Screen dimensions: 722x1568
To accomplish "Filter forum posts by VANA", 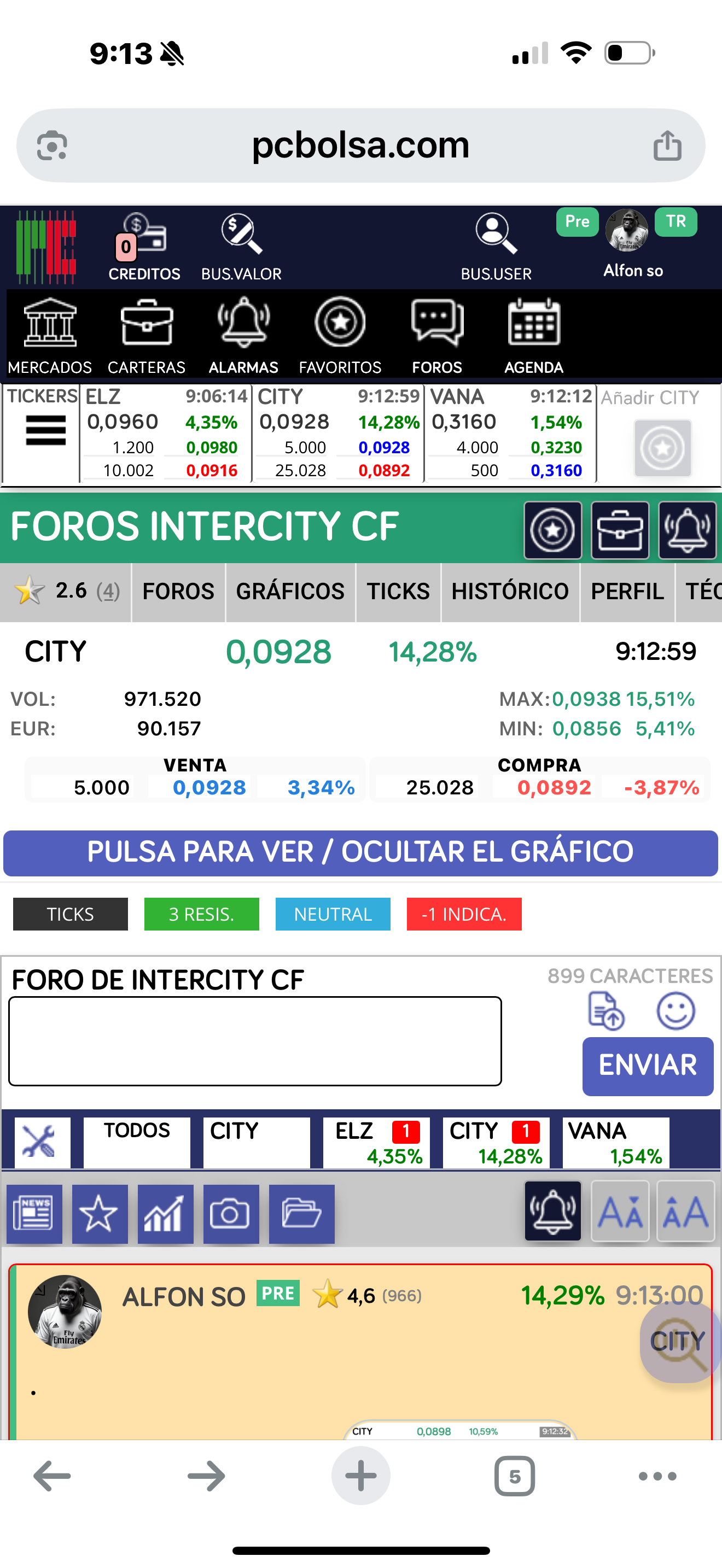I will [615, 1142].
